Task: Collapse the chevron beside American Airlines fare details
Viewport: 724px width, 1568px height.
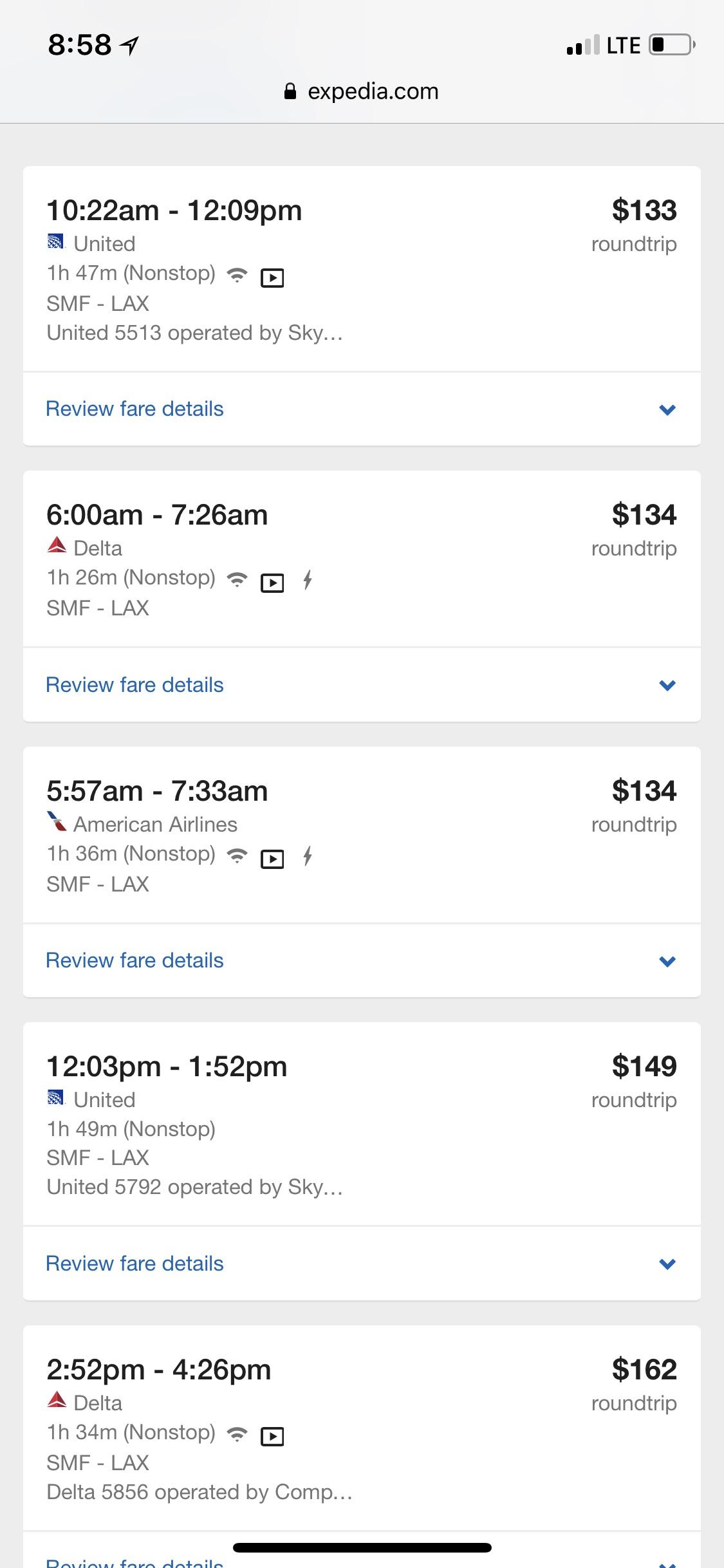Action: tap(668, 960)
